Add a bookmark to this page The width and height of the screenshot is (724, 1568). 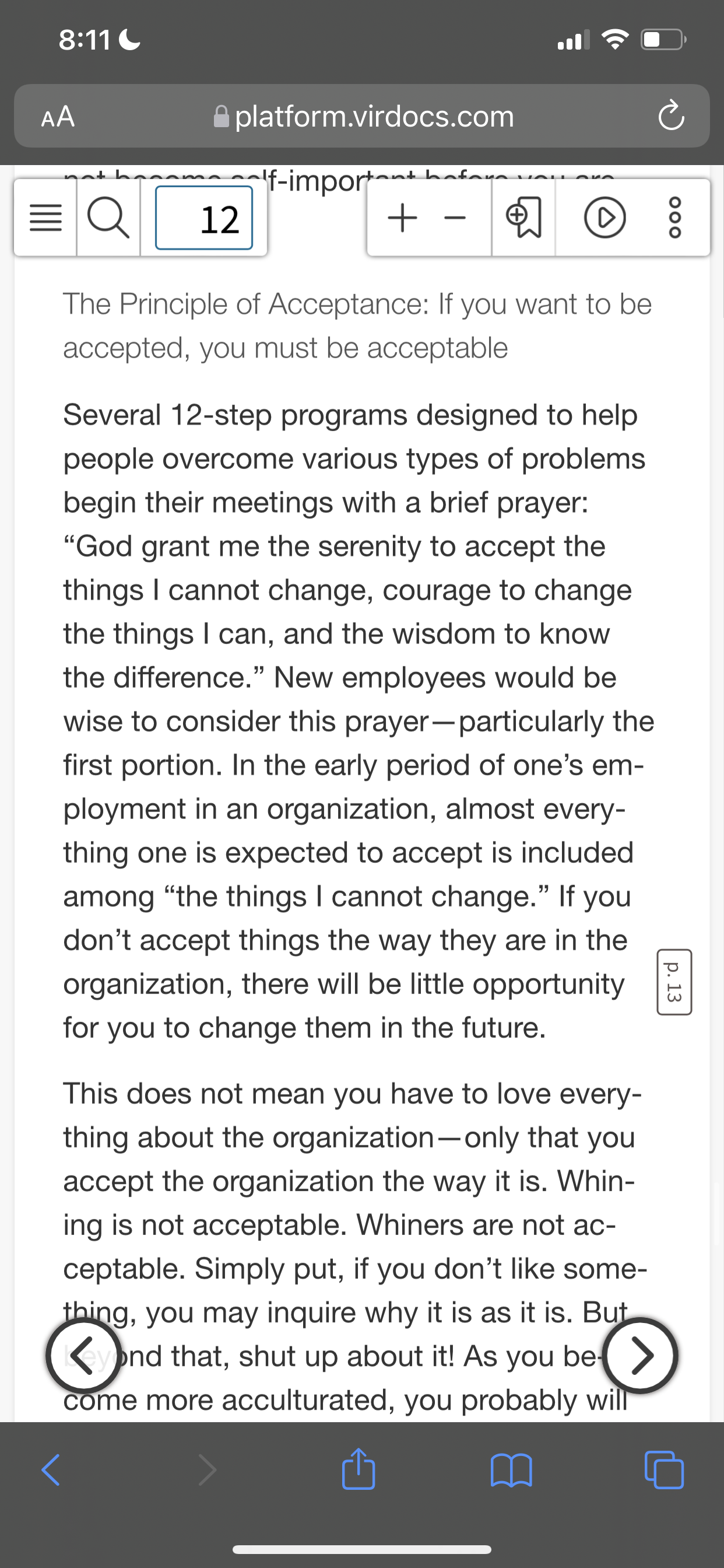coord(523,218)
